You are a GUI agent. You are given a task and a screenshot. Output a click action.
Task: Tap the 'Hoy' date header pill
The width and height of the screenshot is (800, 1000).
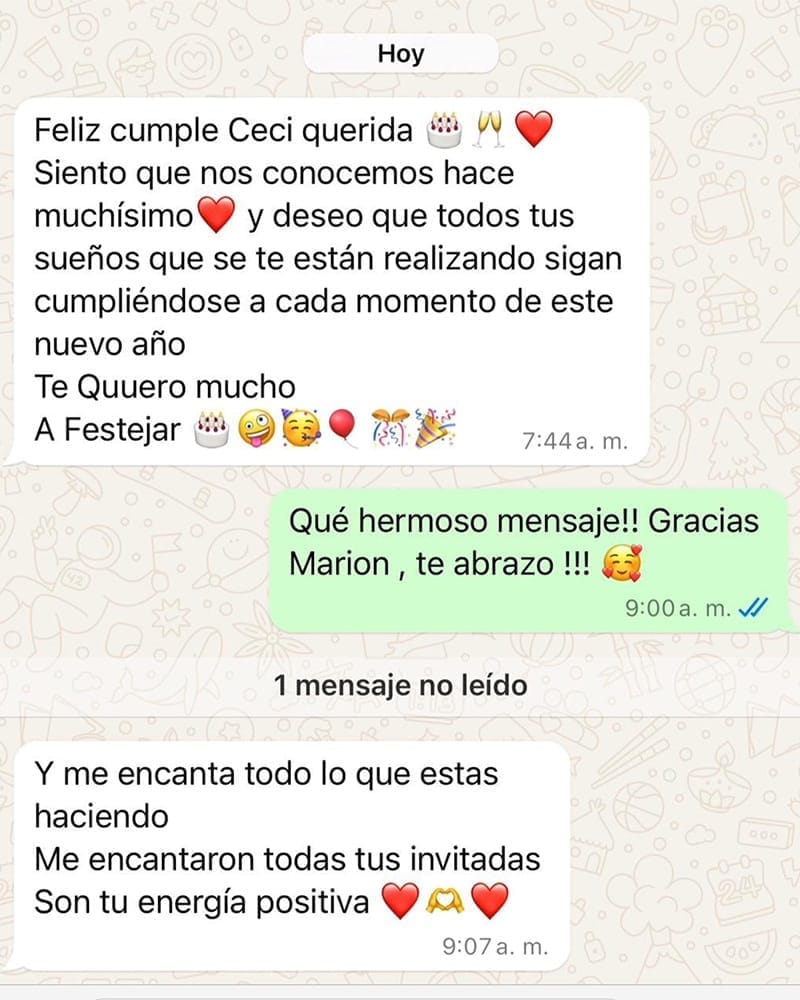(x=400, y=52)
